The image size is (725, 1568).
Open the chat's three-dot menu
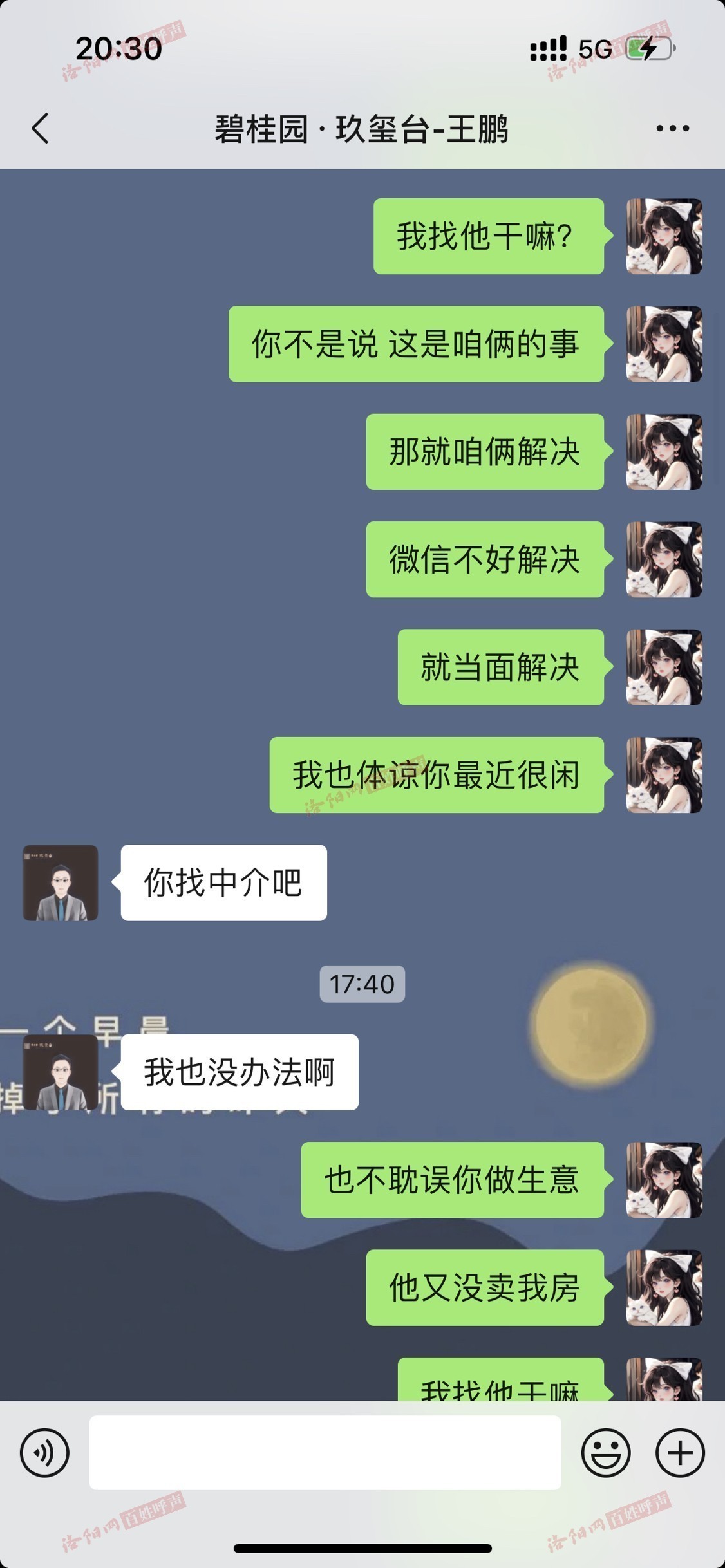point(672,128)
